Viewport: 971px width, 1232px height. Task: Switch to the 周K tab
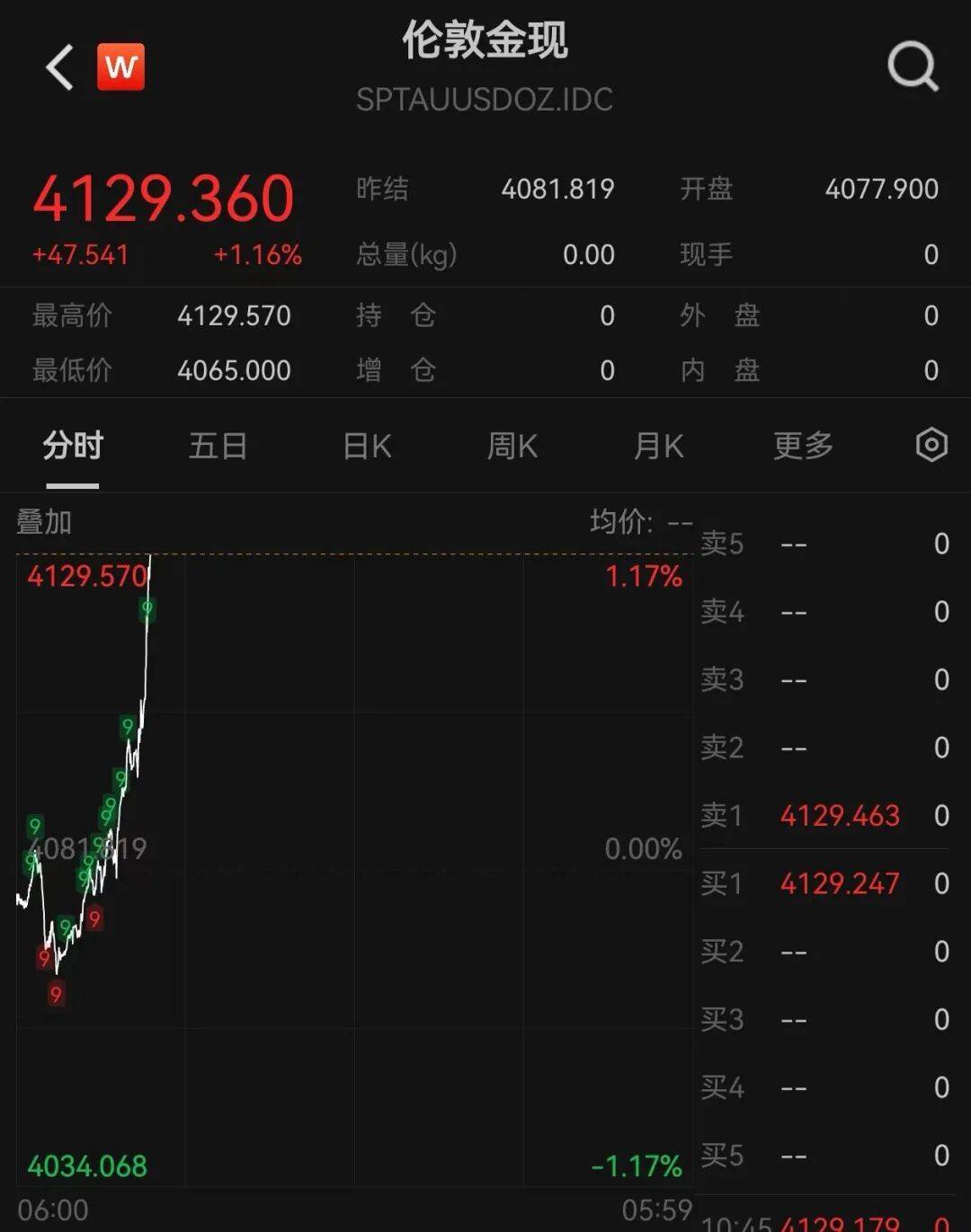click(x=512, y=446)
